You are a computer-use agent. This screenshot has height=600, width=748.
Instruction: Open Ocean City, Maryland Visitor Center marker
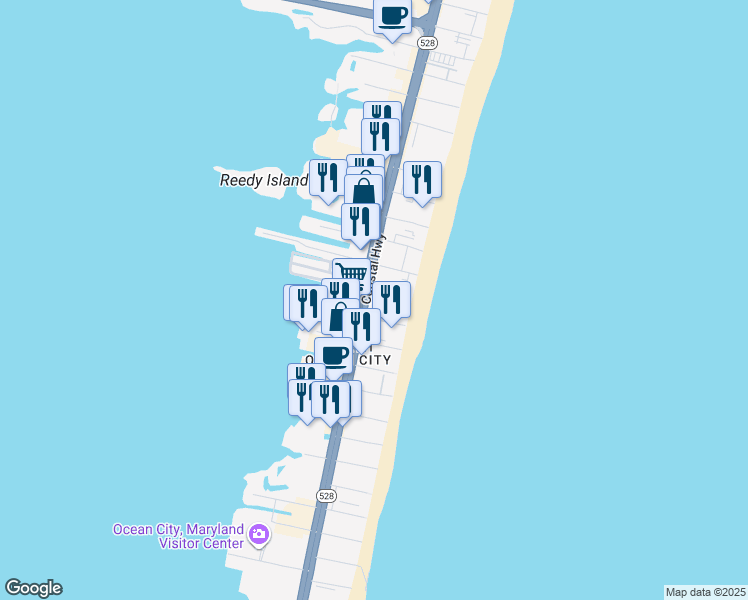(x=259, y=535)
